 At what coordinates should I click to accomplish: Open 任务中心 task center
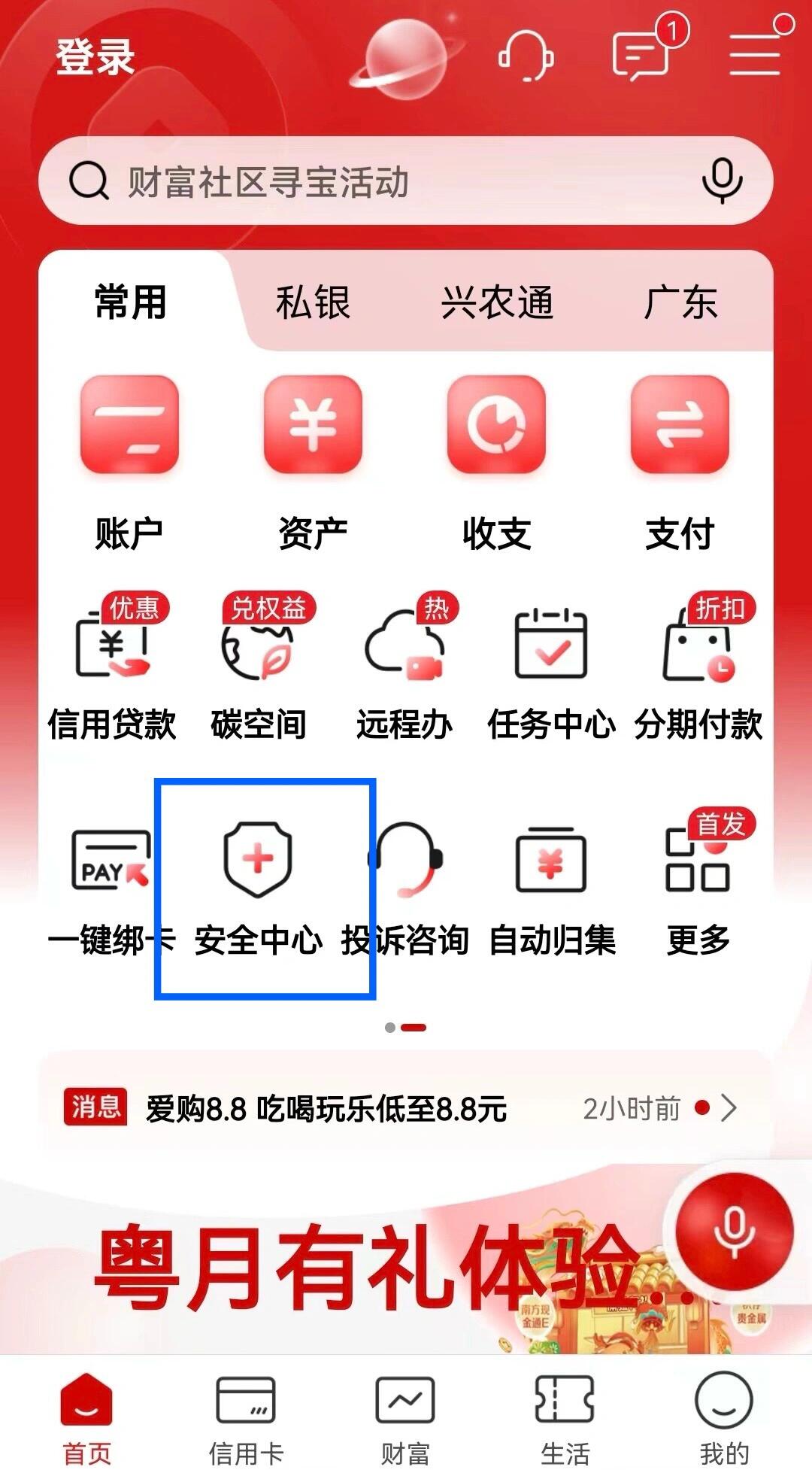[551, 670]
